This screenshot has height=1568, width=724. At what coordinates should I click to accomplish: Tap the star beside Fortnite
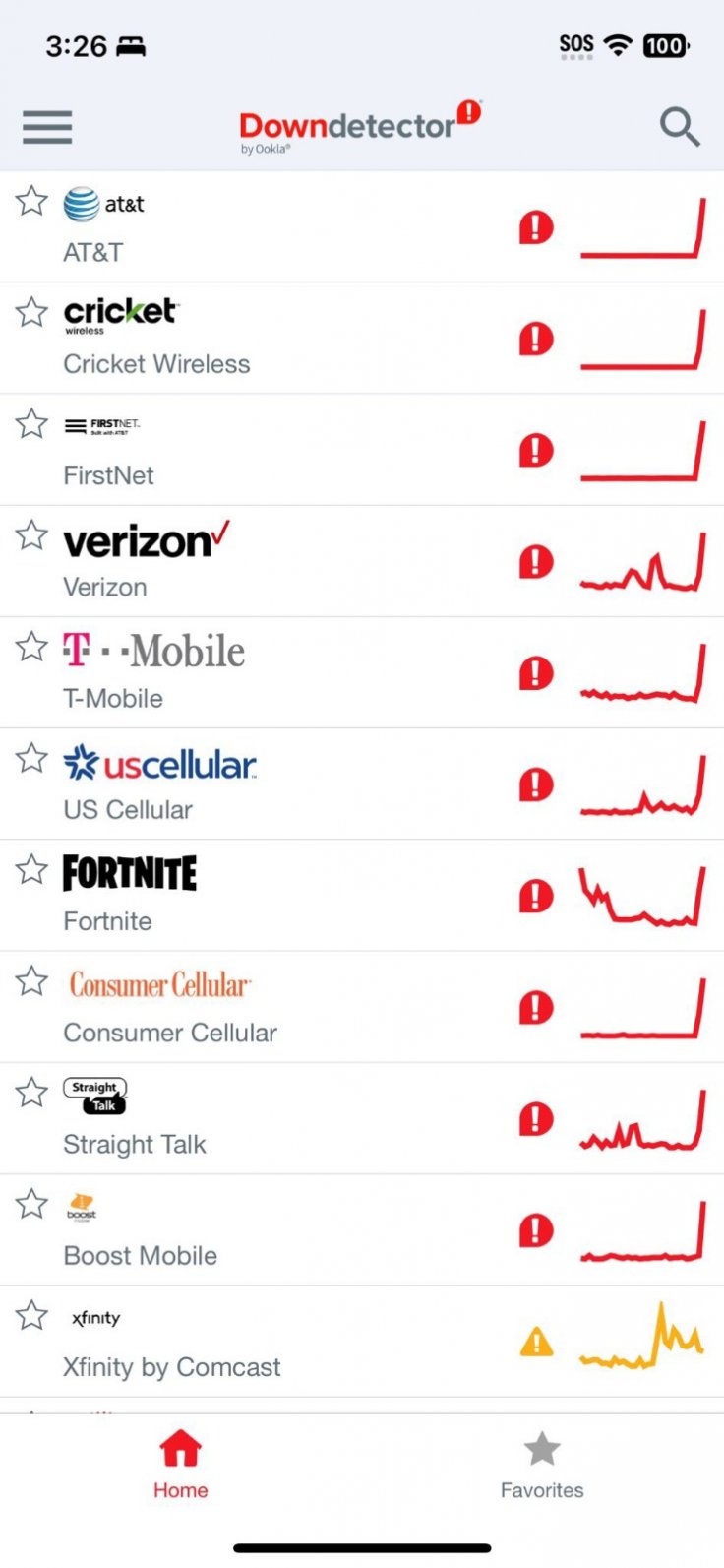tap(31, 869)
